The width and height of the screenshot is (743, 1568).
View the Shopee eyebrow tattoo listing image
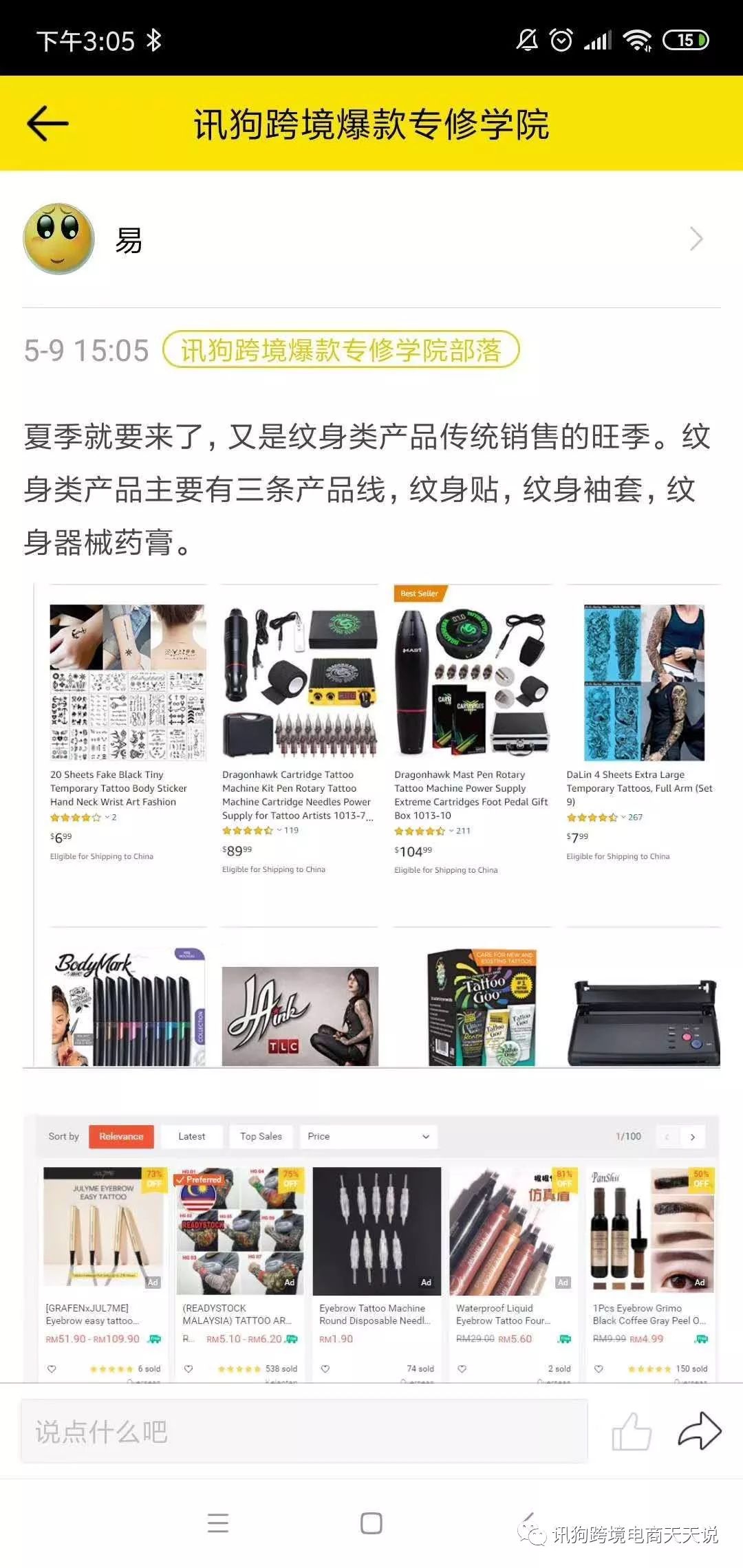point(371,1248)
